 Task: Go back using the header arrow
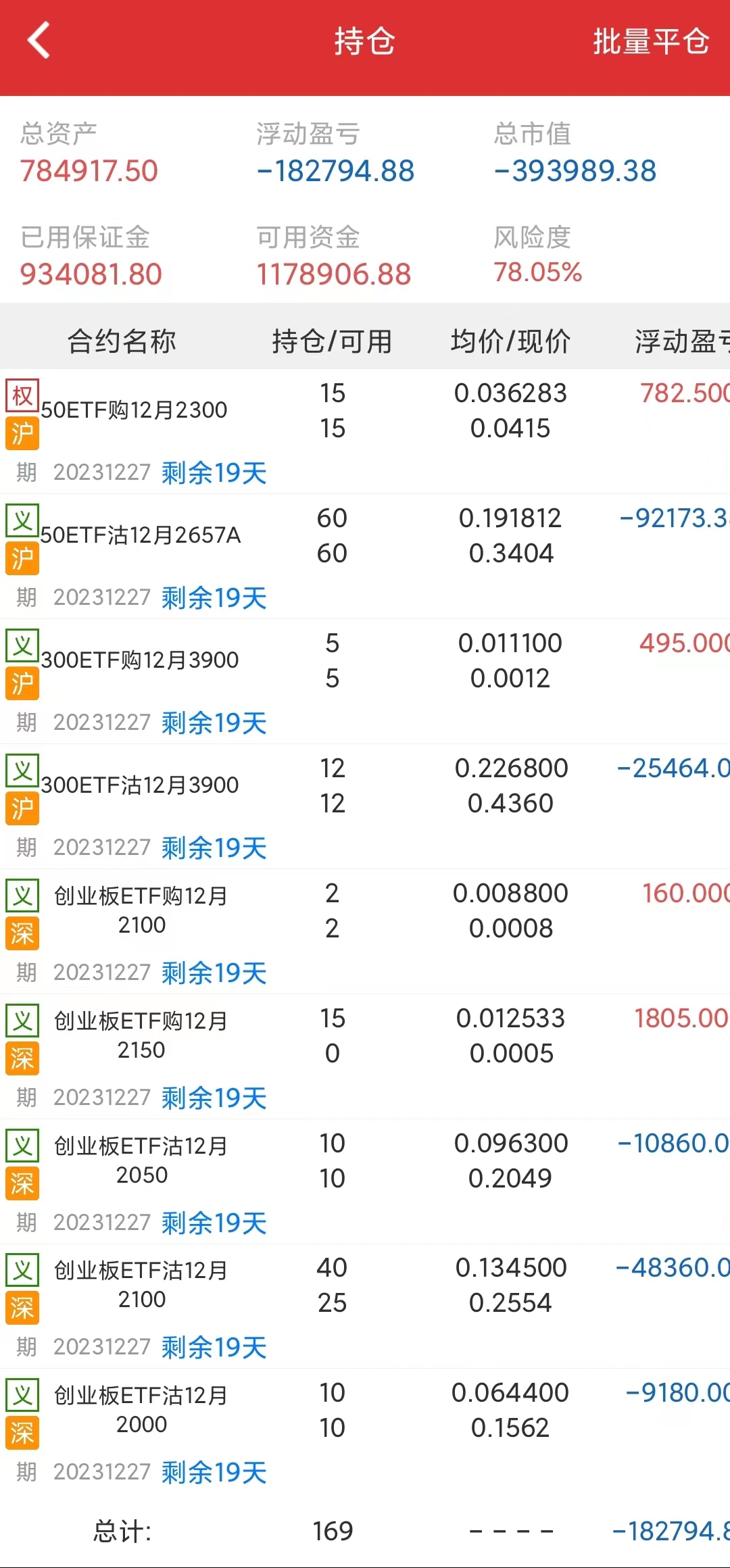[39, 41]
